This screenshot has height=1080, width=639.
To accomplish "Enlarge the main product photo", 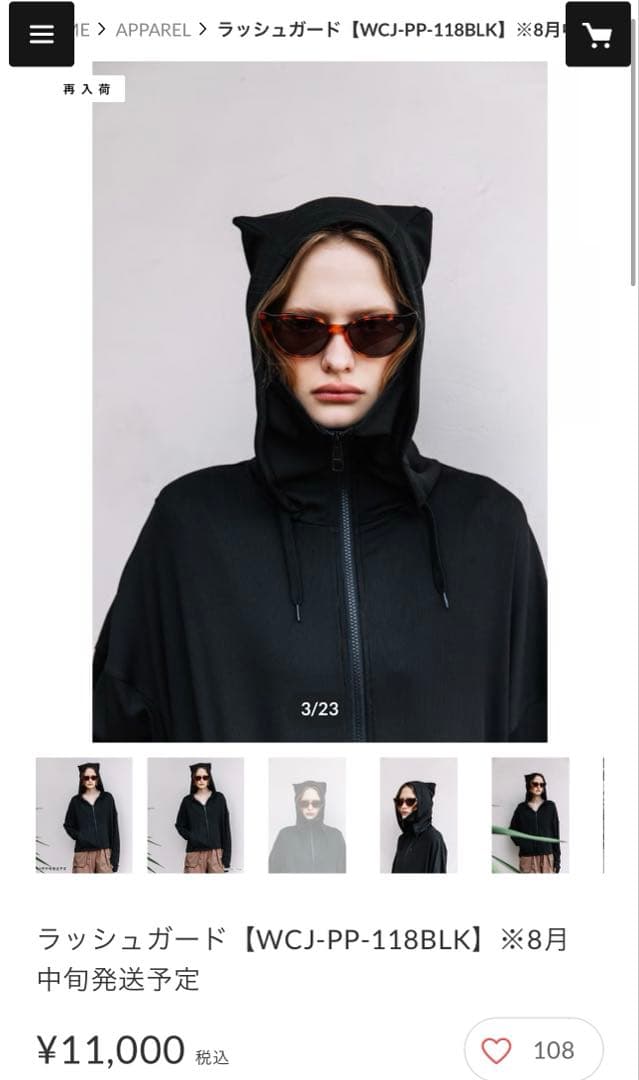I will click(320, 400).
